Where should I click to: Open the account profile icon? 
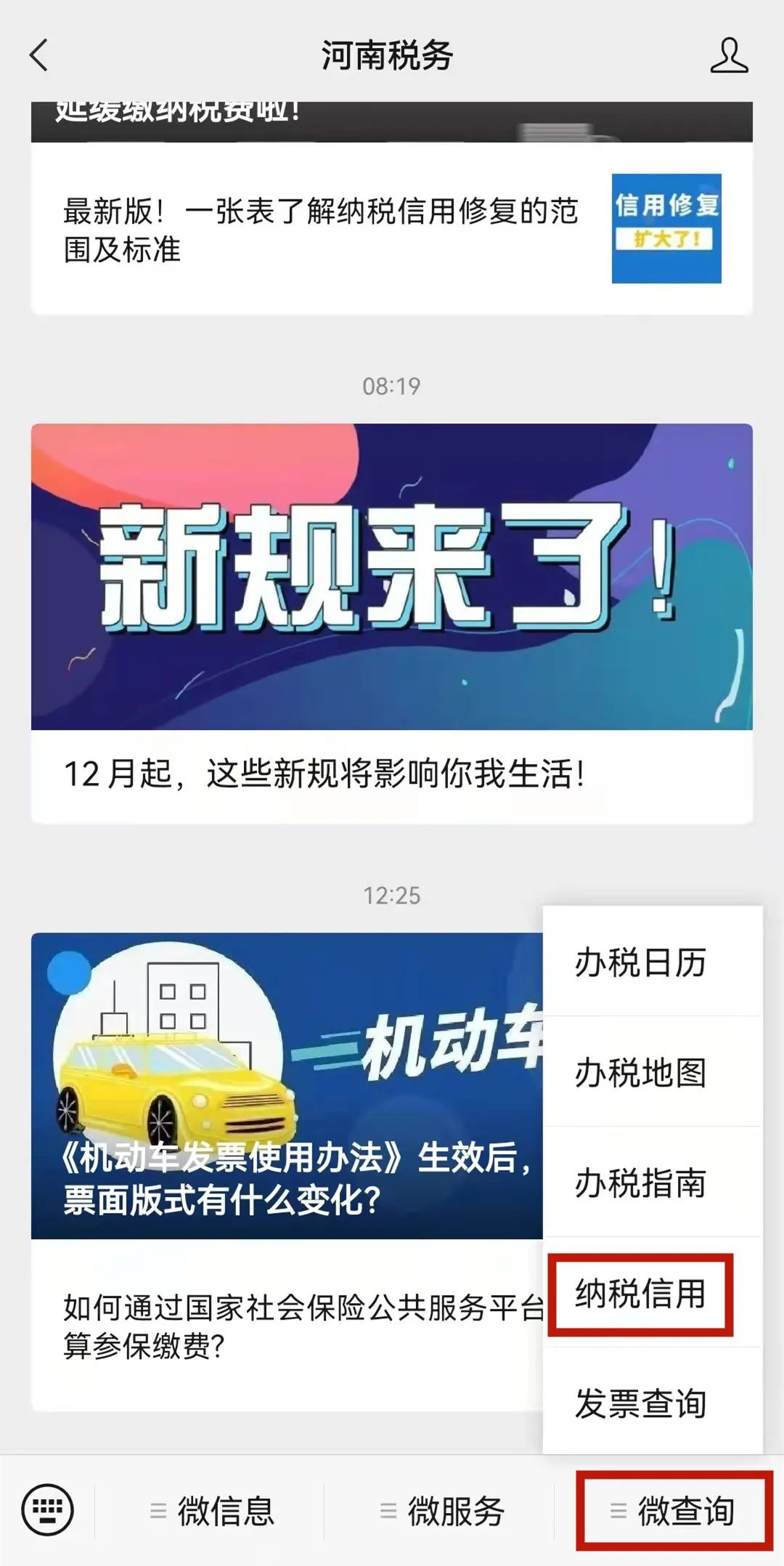pos(728,56)
